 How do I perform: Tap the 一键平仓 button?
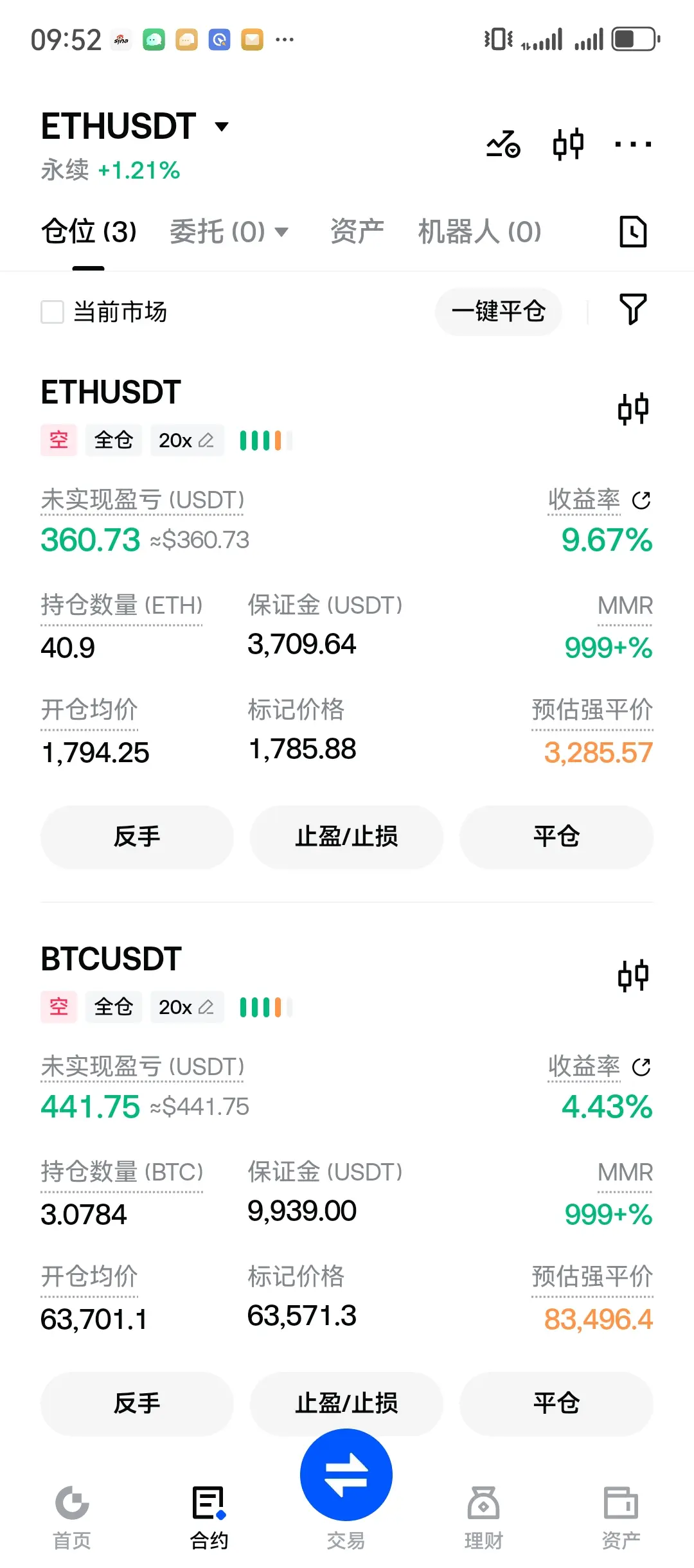499,312
